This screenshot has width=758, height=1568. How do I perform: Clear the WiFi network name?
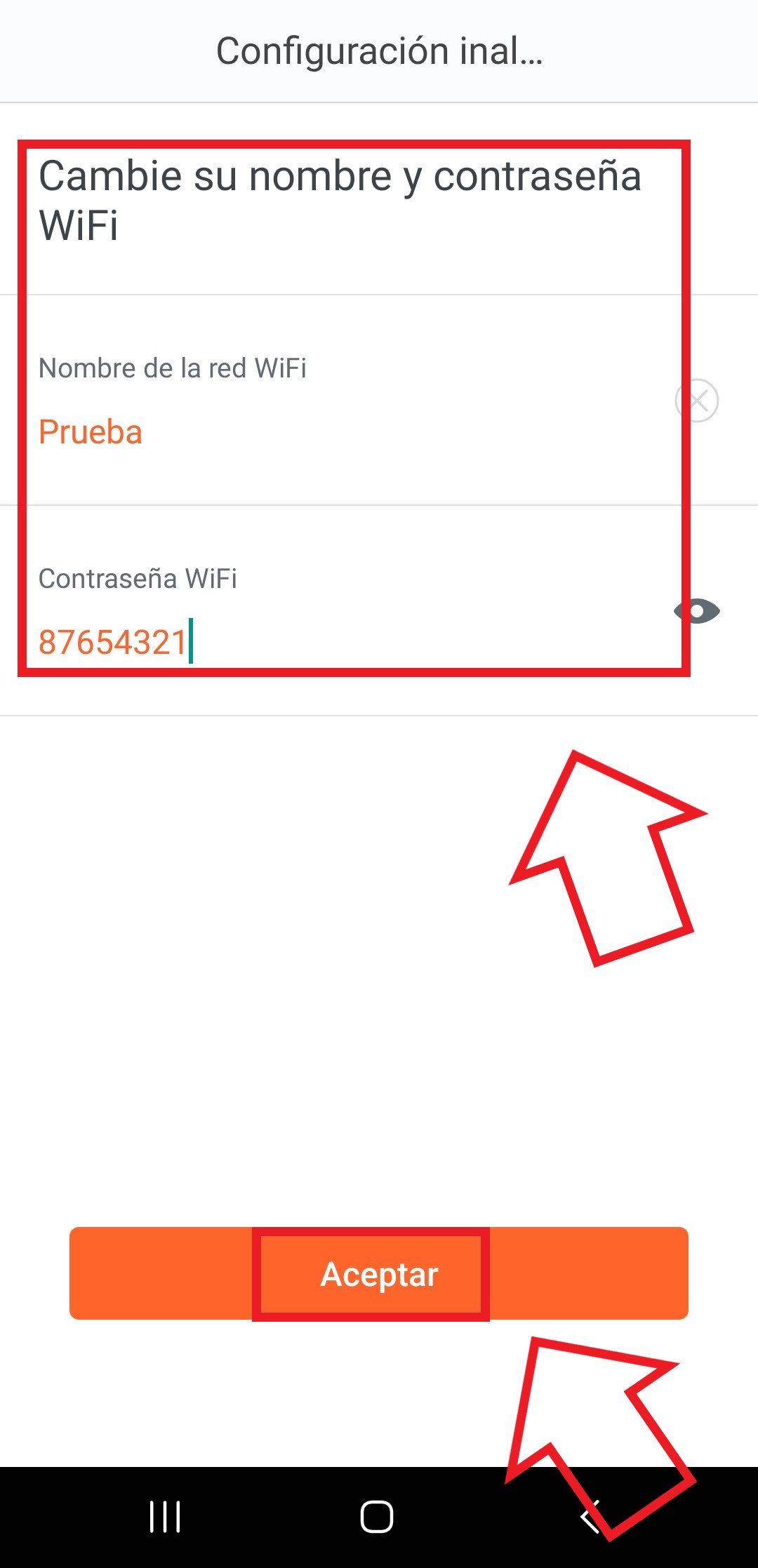[x=697, y=401]
